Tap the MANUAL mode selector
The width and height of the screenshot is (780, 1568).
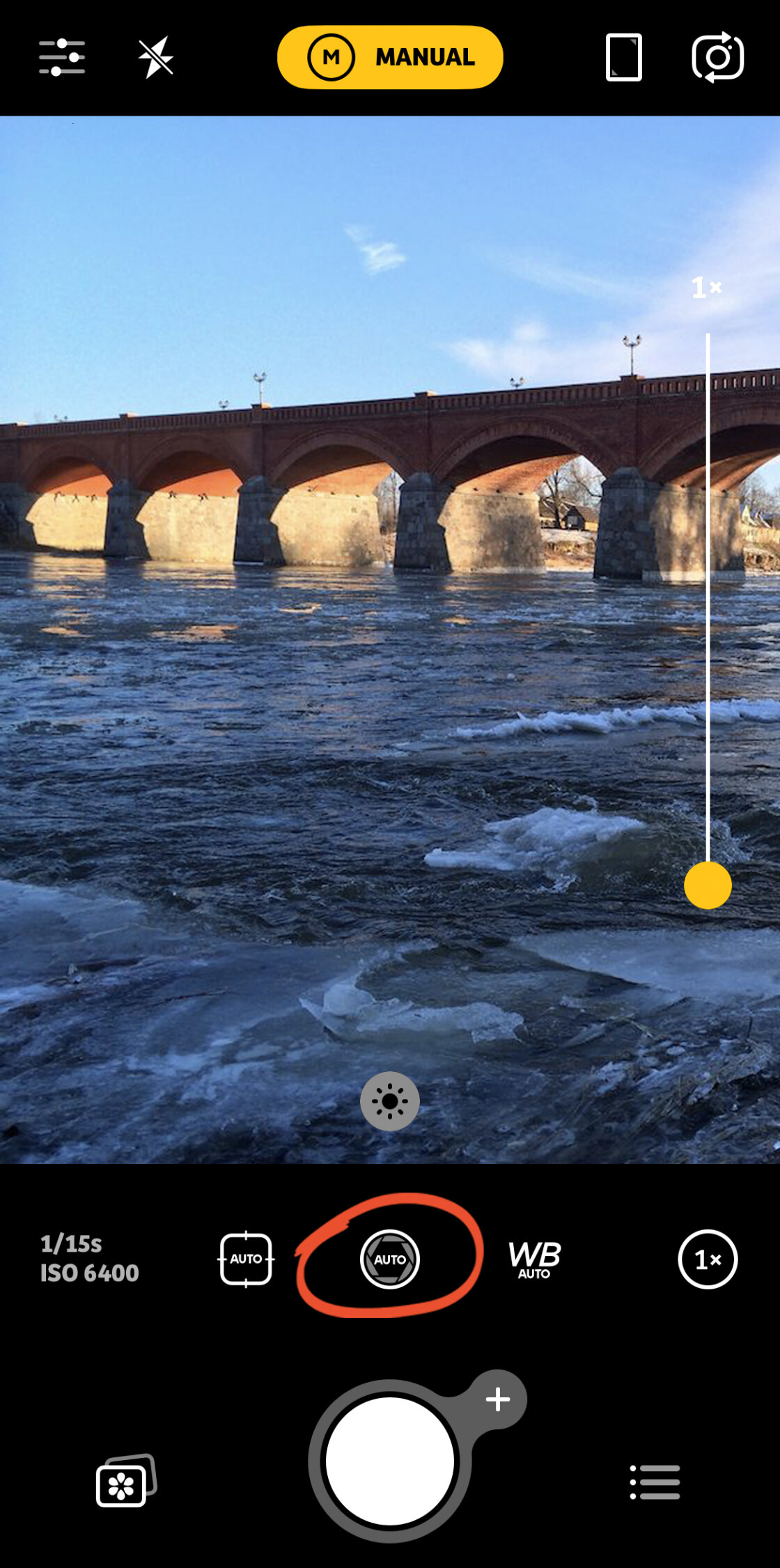click(390, 57)
